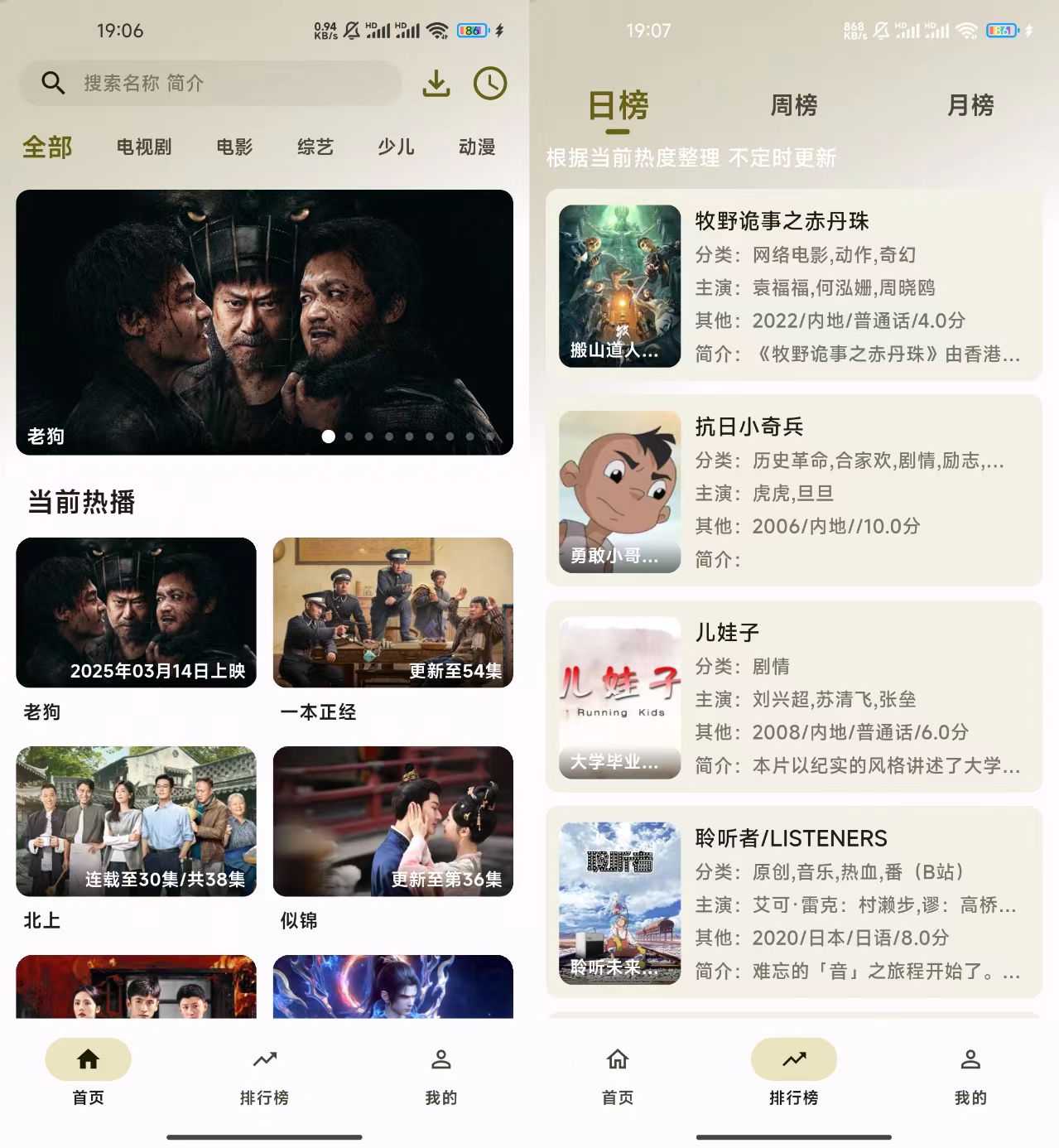This screenshot has height=1148, width=1059.
Task: Open the 综艺 variety shows section
Action: pyautogui.click(x=315, y=147)
